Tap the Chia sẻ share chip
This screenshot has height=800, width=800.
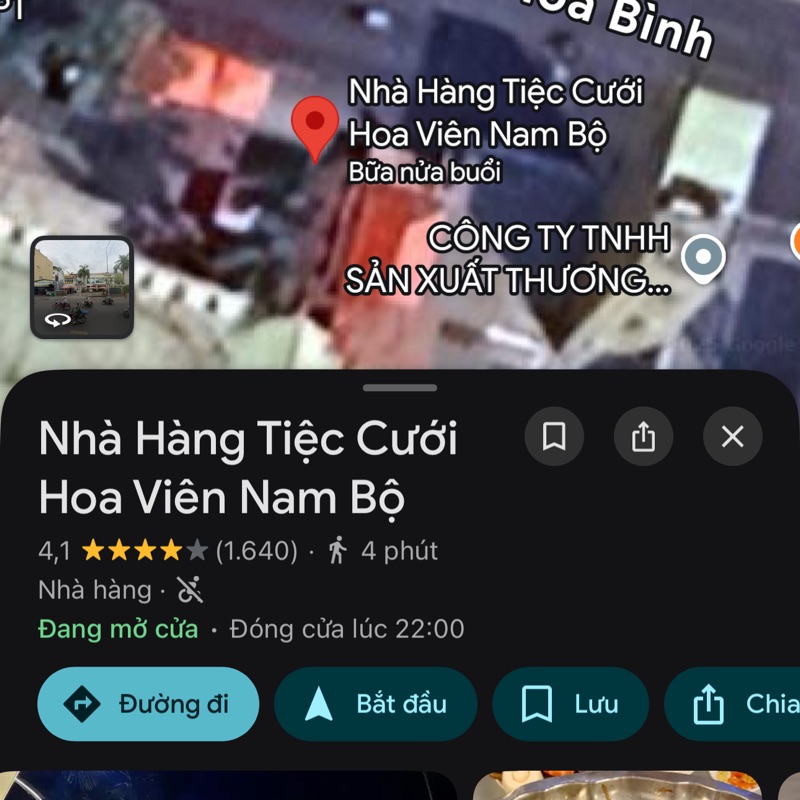pos(740,704)
